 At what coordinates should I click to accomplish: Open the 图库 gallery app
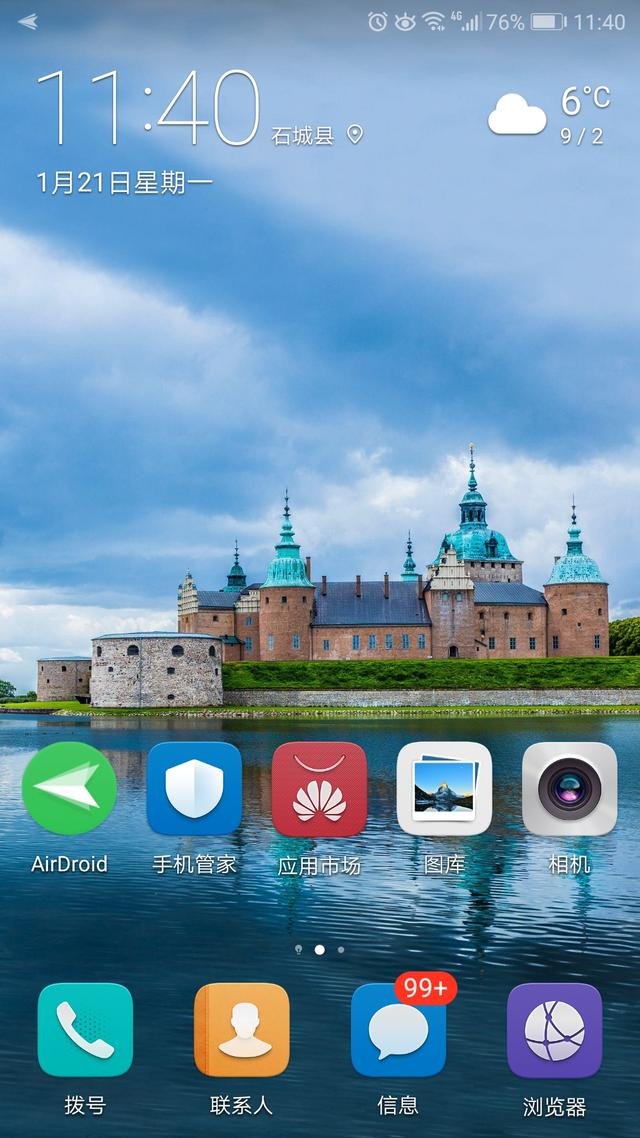tap(444, 788)
